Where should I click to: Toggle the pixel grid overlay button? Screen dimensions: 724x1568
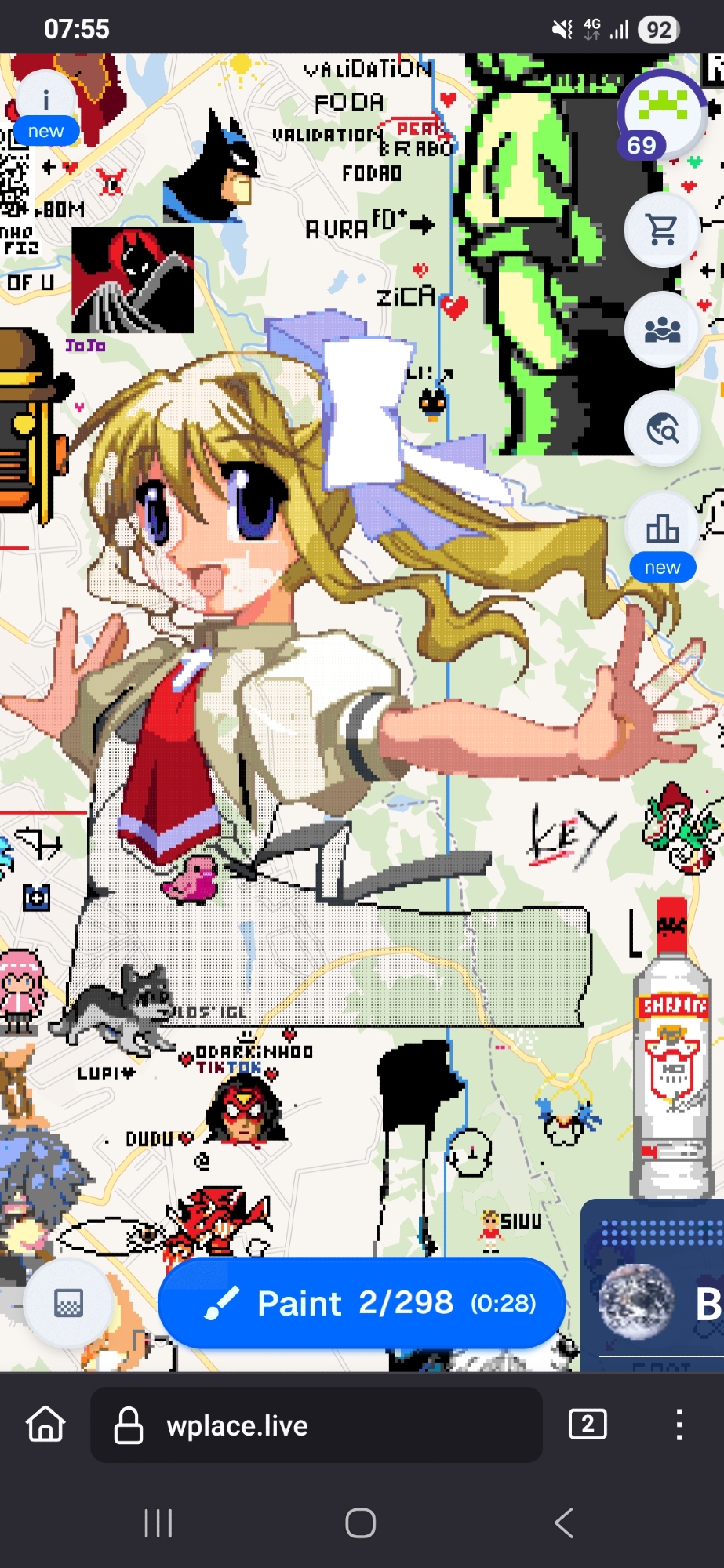coord(68,1304)
